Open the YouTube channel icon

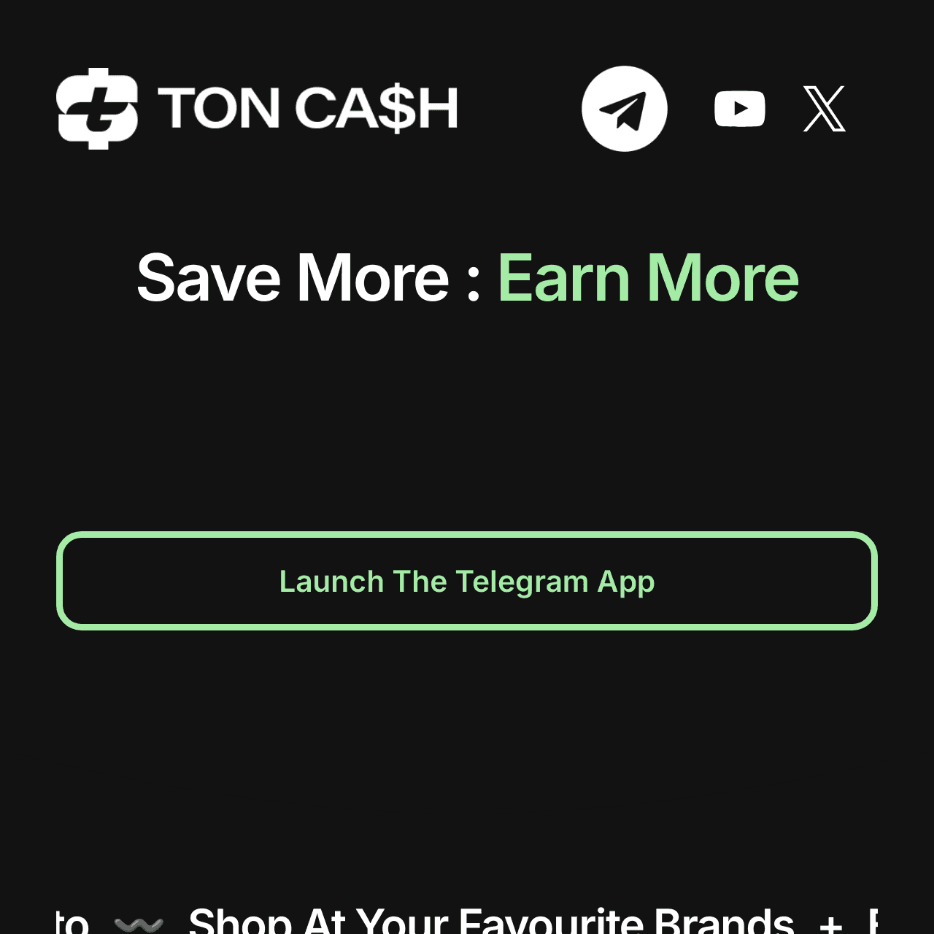(740, 109)
